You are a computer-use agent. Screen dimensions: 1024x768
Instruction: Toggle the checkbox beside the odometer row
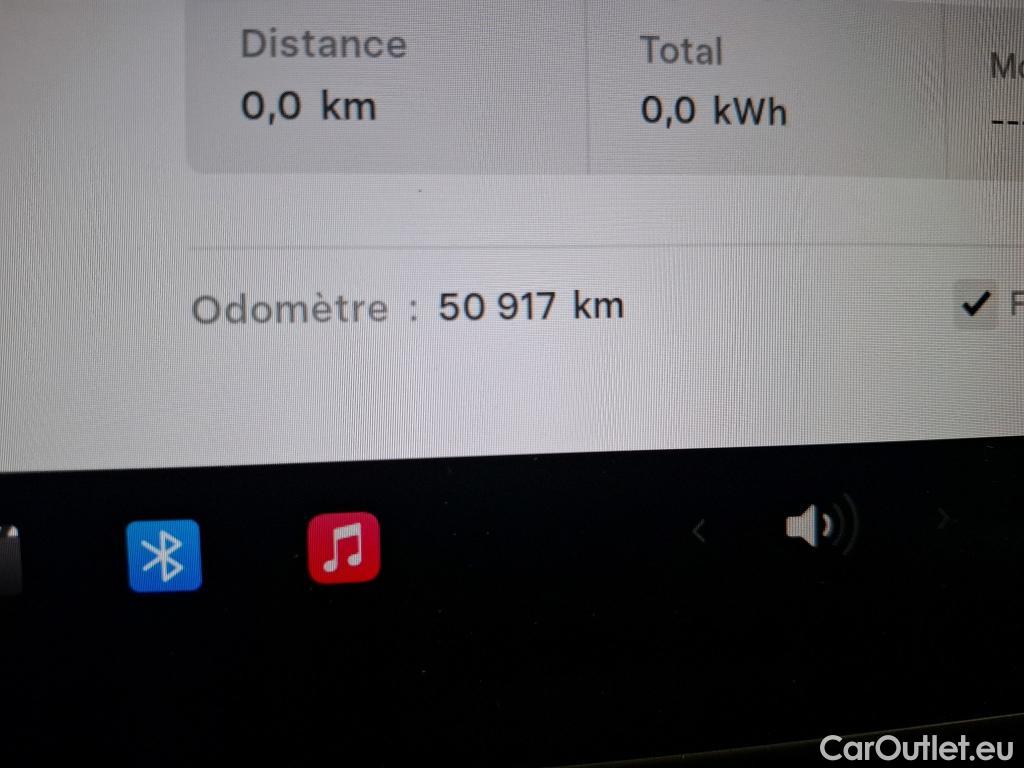click(x=975, y=305)
